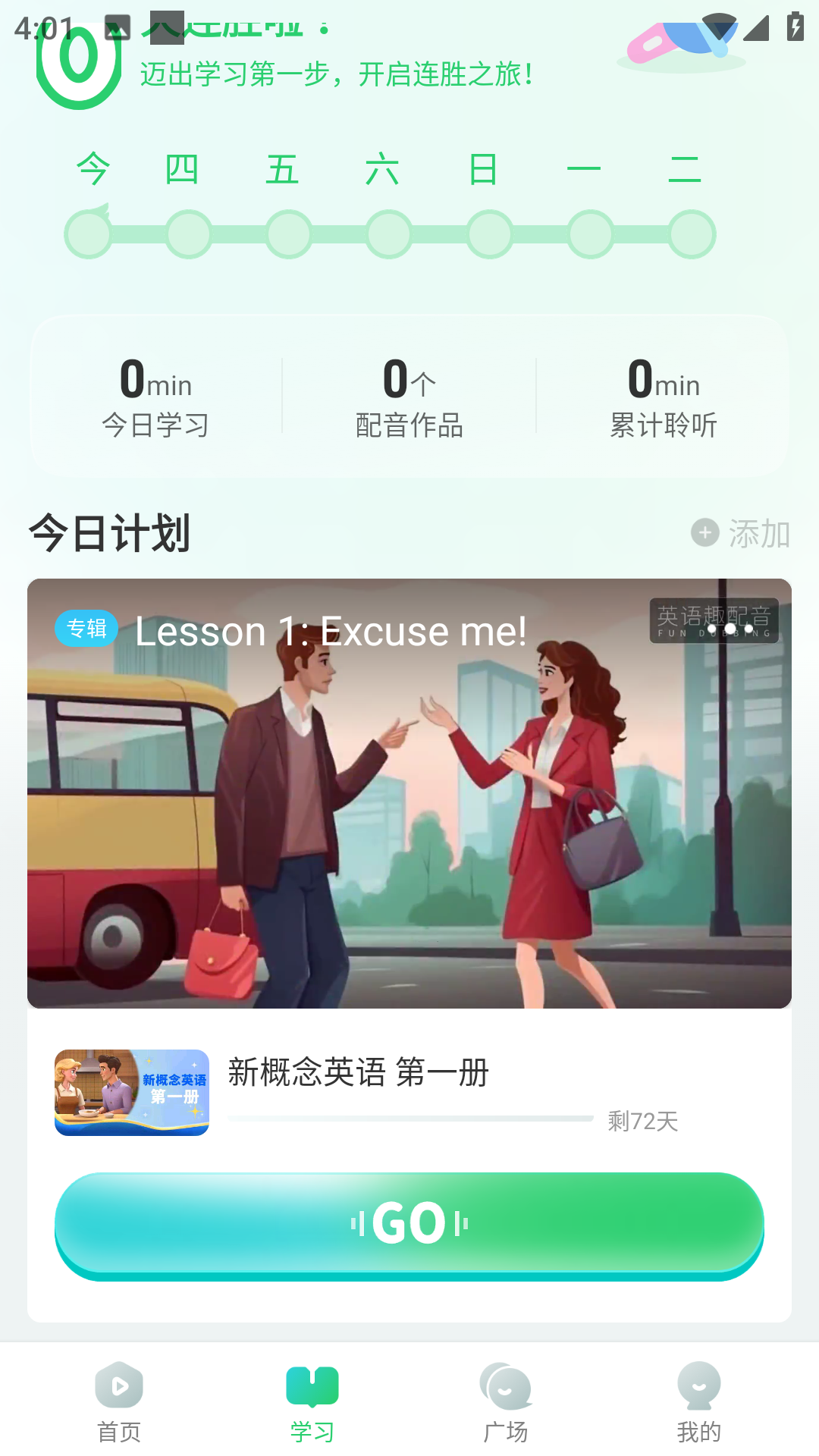Image resolution: width=819 pixels, height=1456 pixels.
Task: Open the 广场 tab
Action: (506, 1401)
